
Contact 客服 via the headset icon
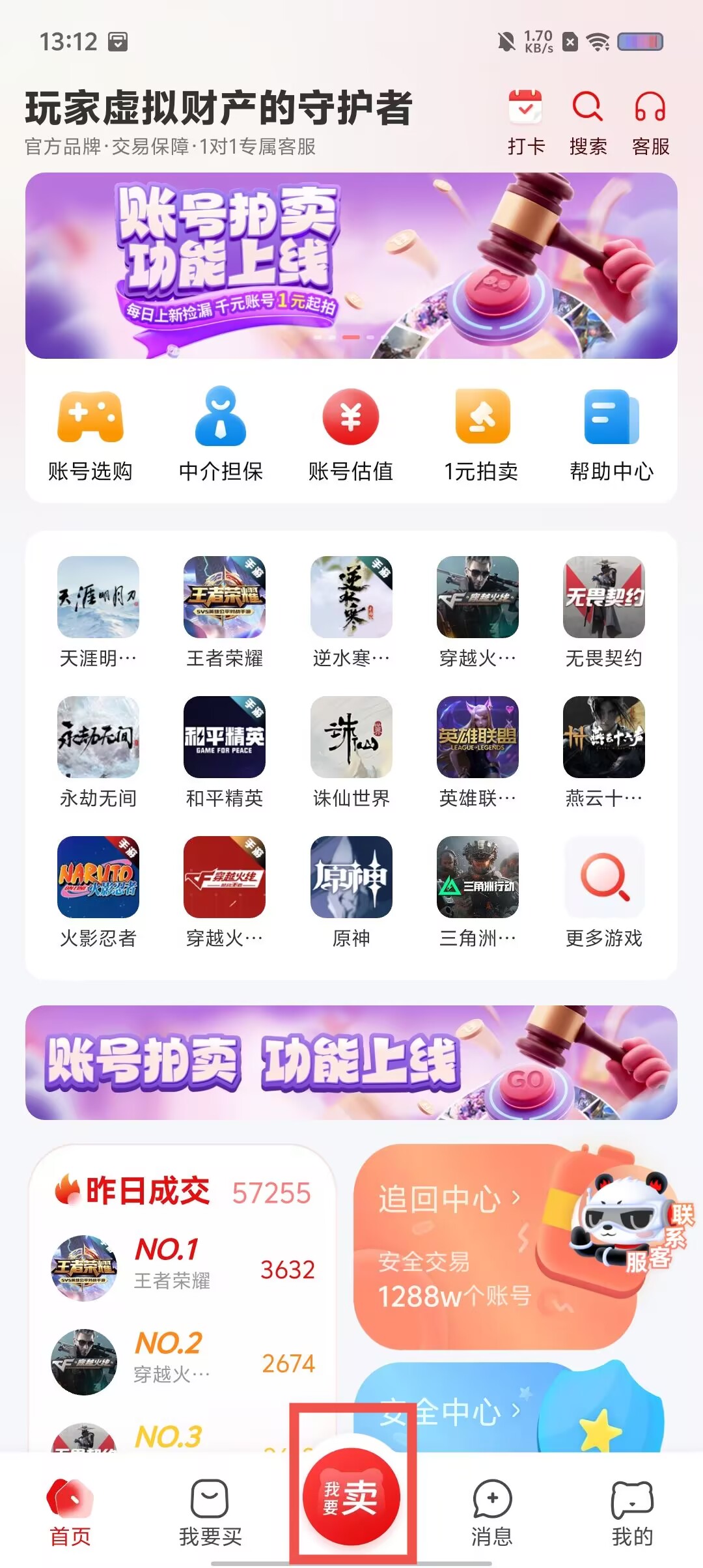[x=650, y=122]
